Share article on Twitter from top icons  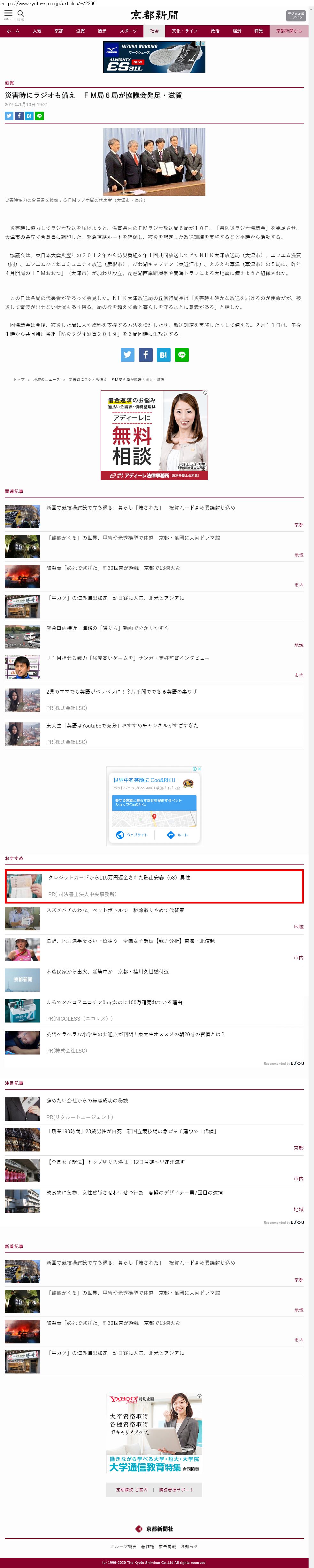coord(9,115)
